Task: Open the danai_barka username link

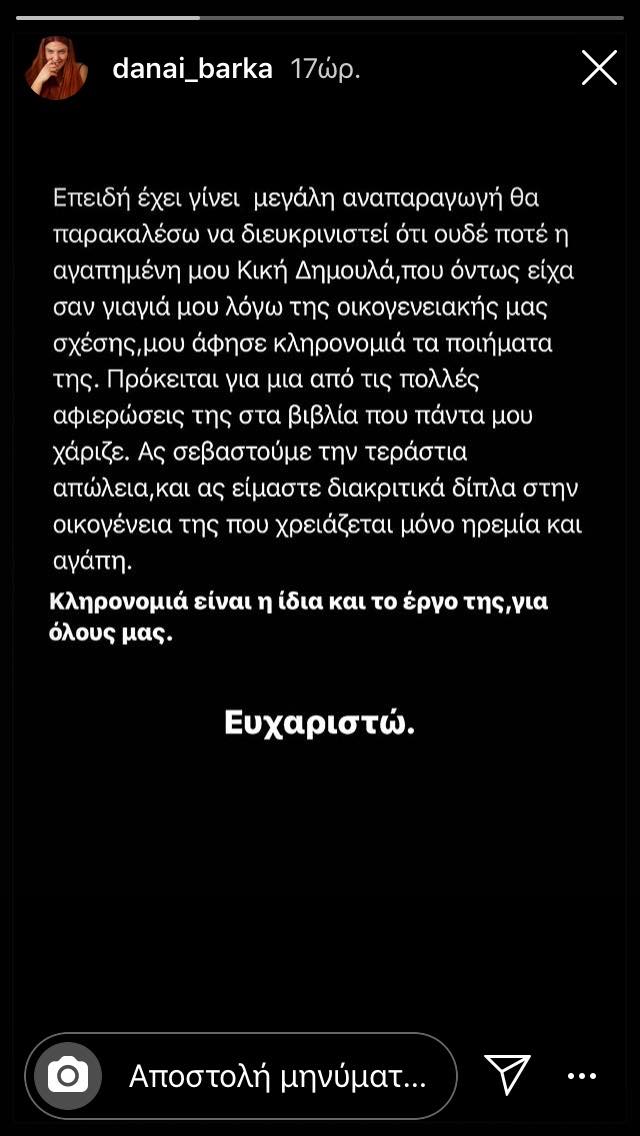Action: (193, 70)
